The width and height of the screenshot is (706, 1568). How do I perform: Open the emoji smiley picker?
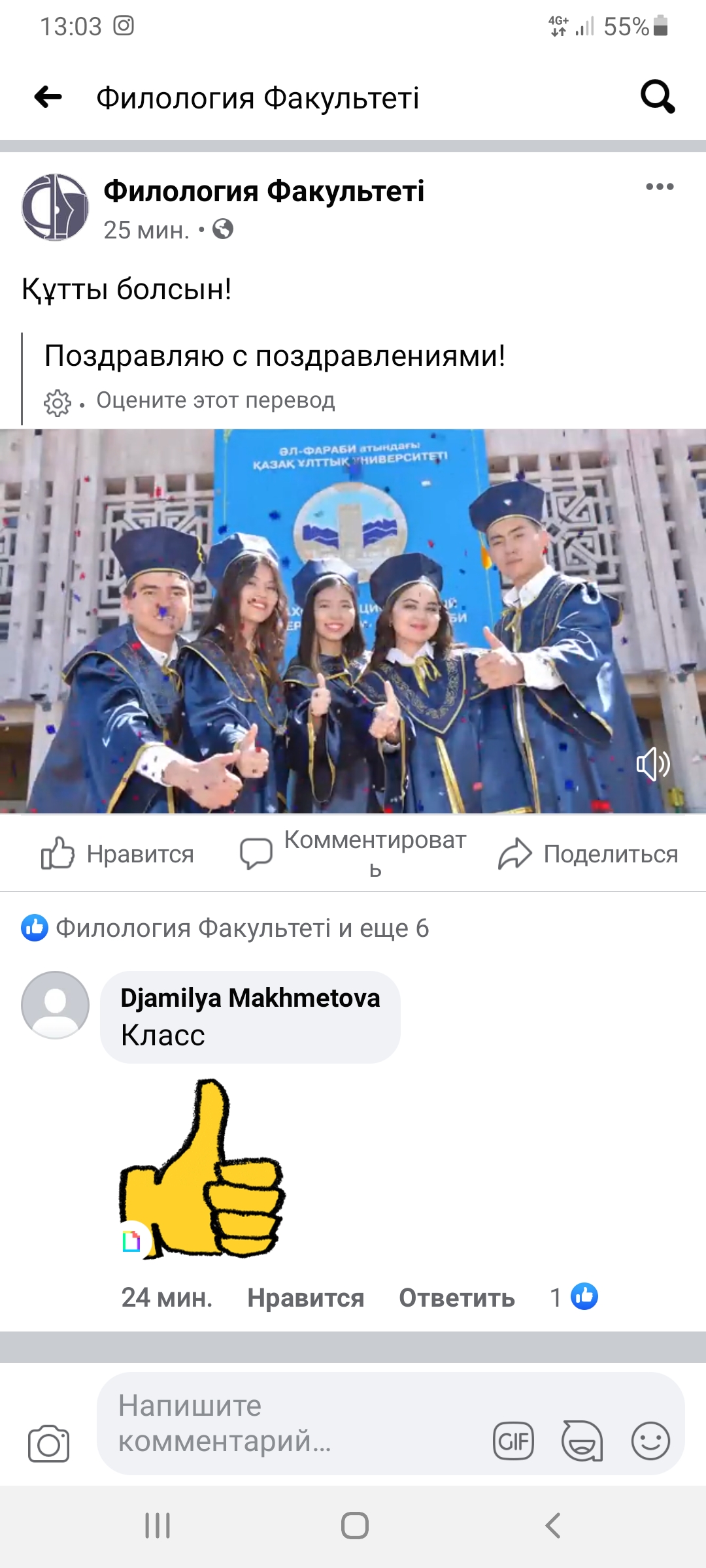tap(650, 1441)
